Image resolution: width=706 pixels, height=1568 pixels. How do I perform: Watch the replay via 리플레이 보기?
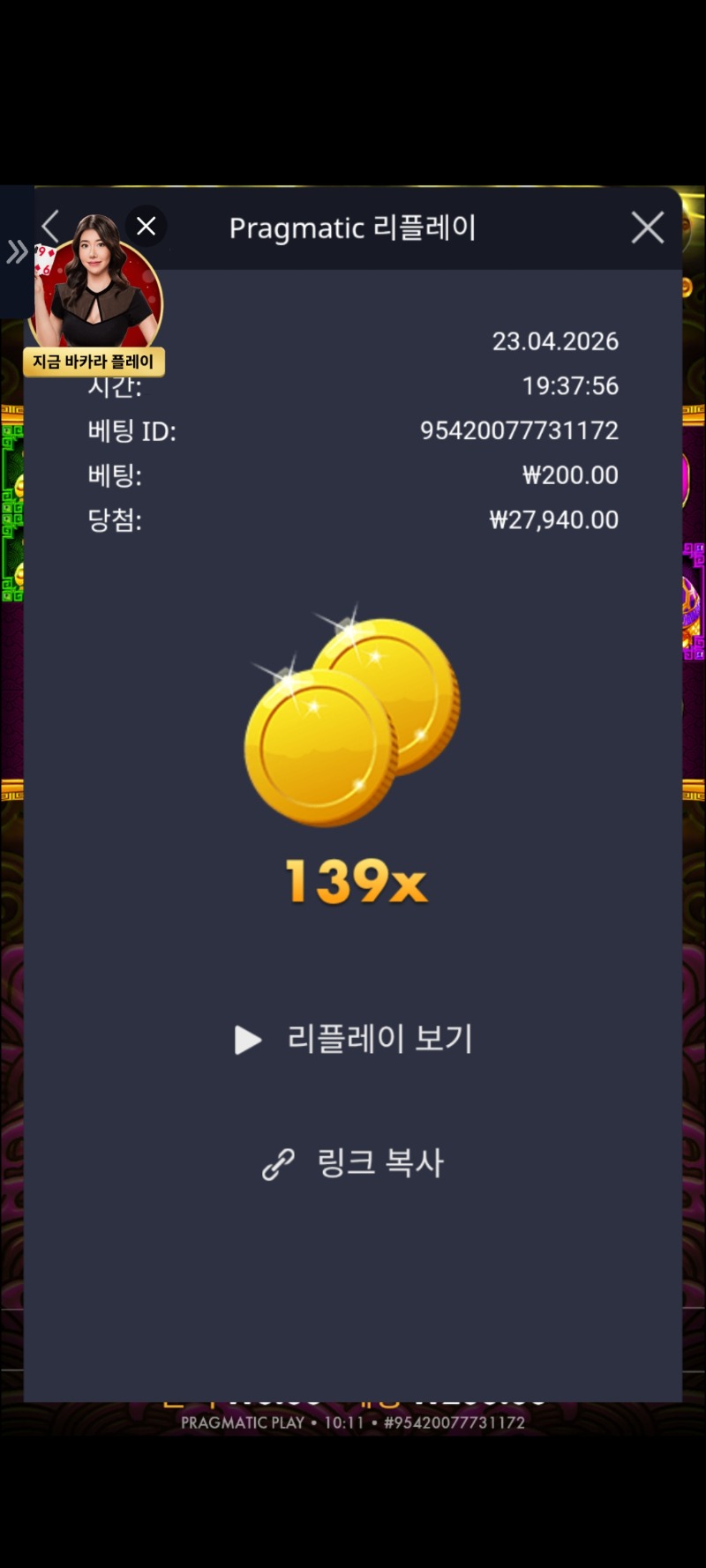pyautogui.click(x=354, y=1039)
